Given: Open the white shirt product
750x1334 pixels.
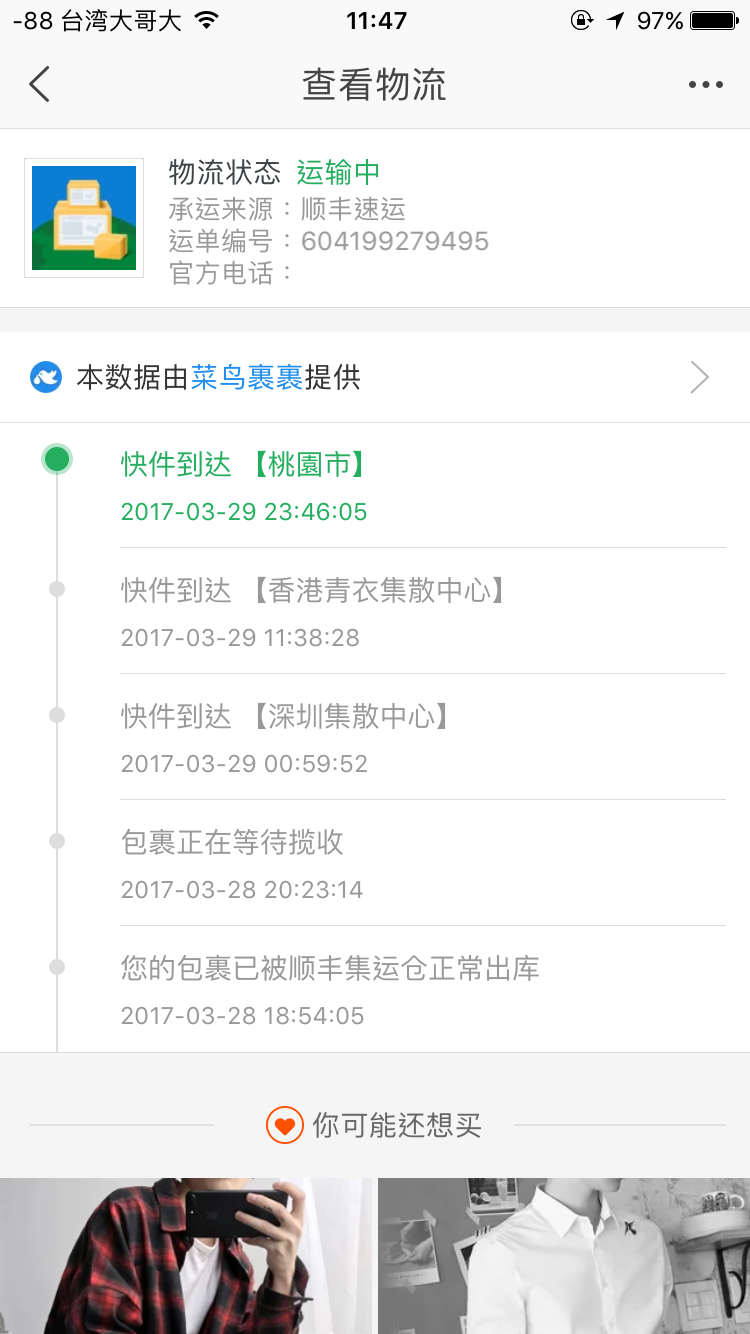Looking at the screenshot, I should [x=564, y=1256].
